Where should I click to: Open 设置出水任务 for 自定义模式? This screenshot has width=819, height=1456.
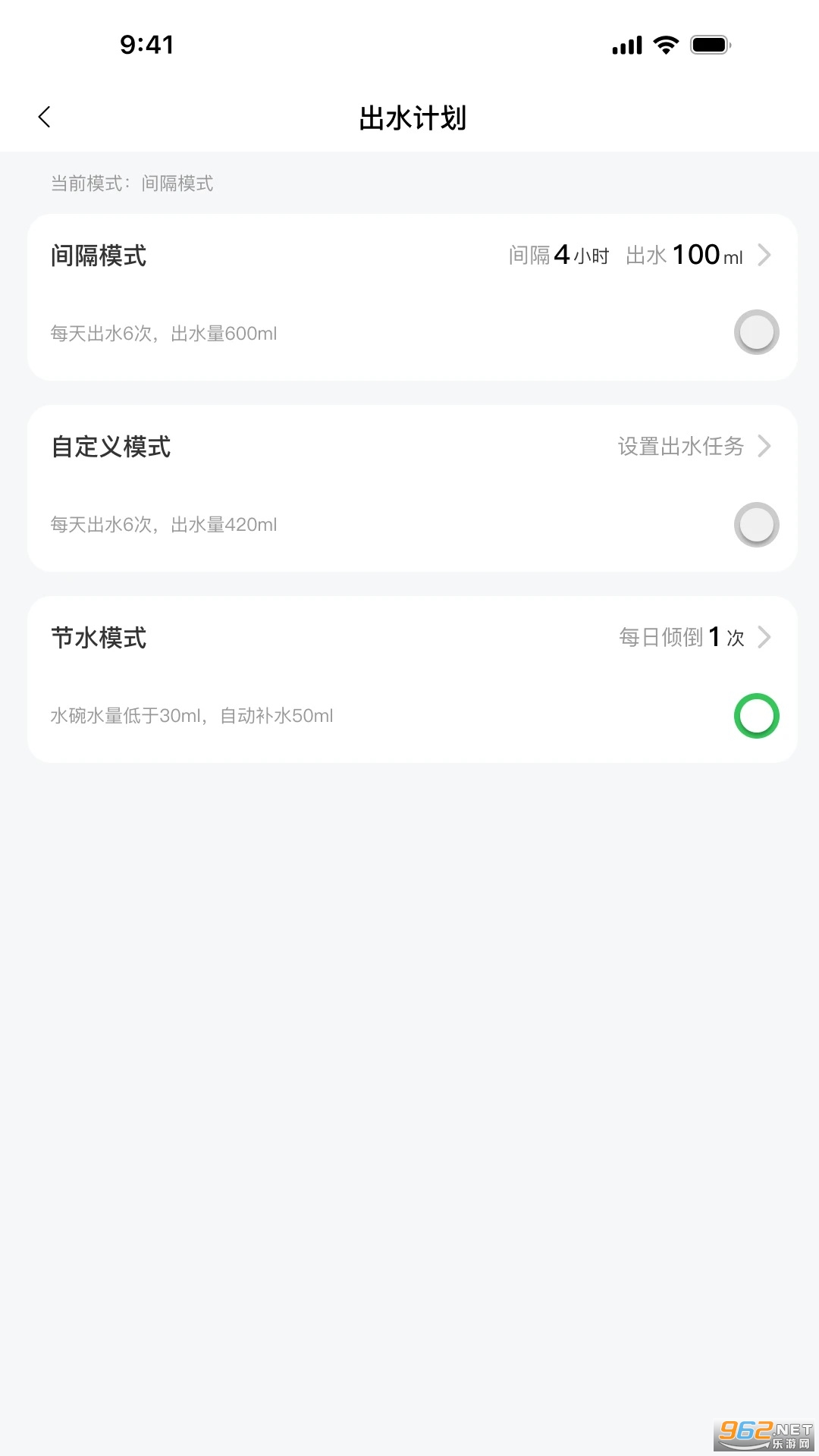[x=693, y=447]
